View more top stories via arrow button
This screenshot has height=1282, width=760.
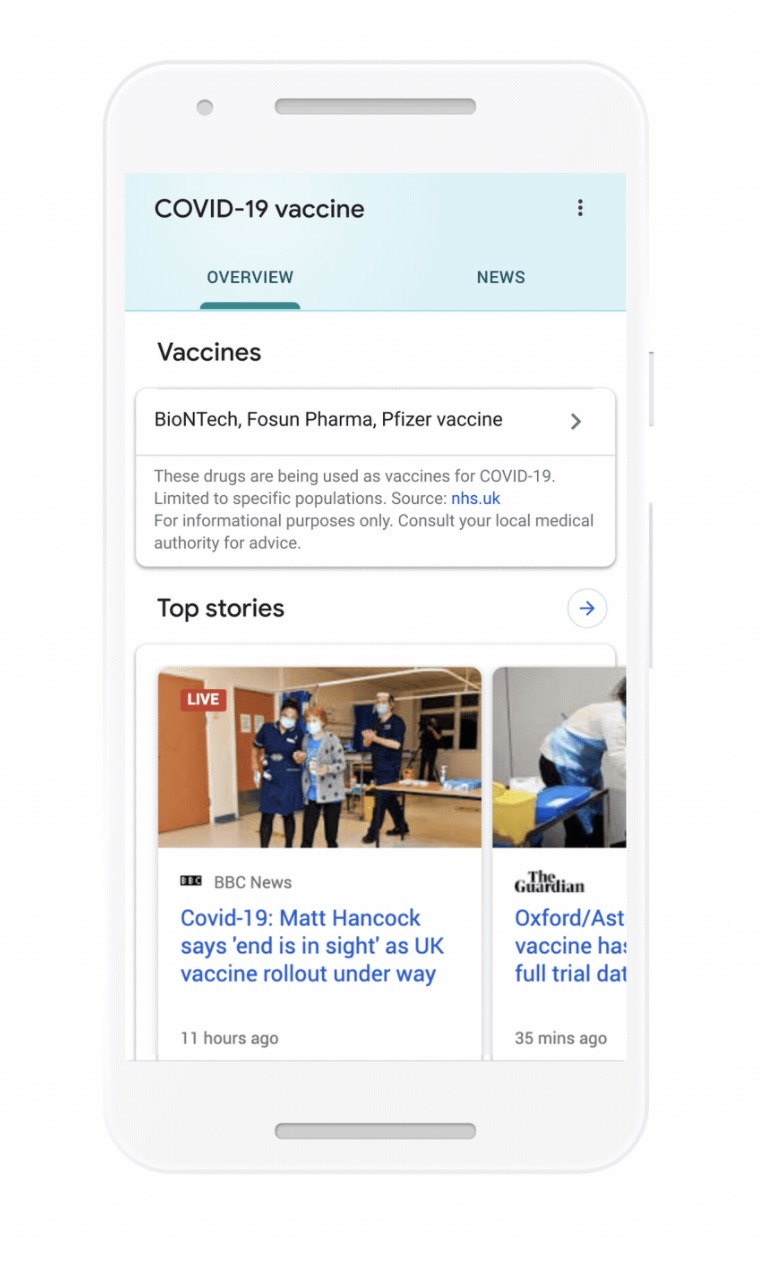coord(587,608)
